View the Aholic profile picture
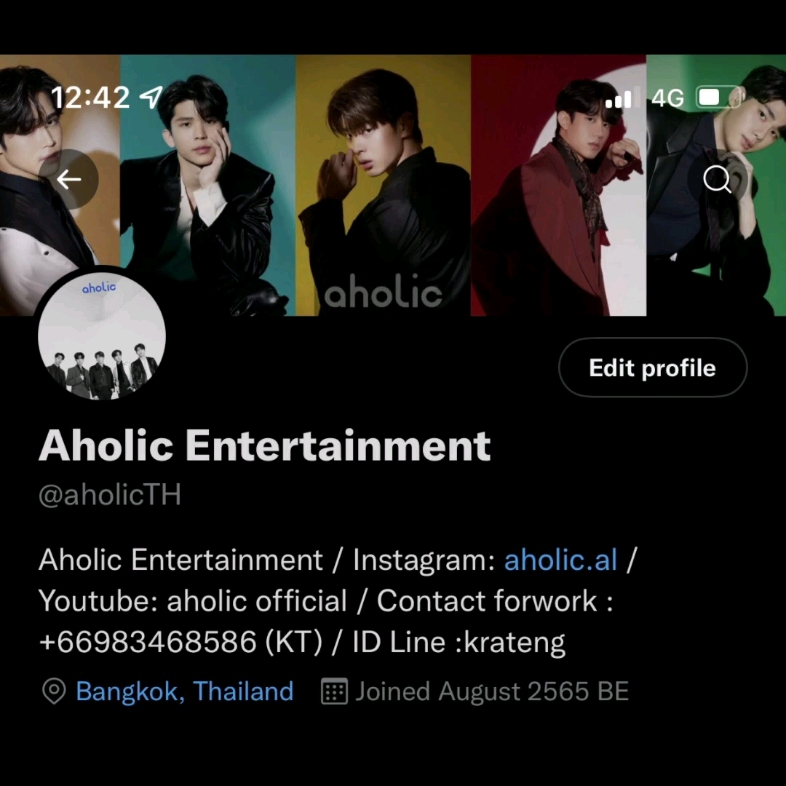Image resolution: width=786 pixels, height=786 pixels. [101, 335]
